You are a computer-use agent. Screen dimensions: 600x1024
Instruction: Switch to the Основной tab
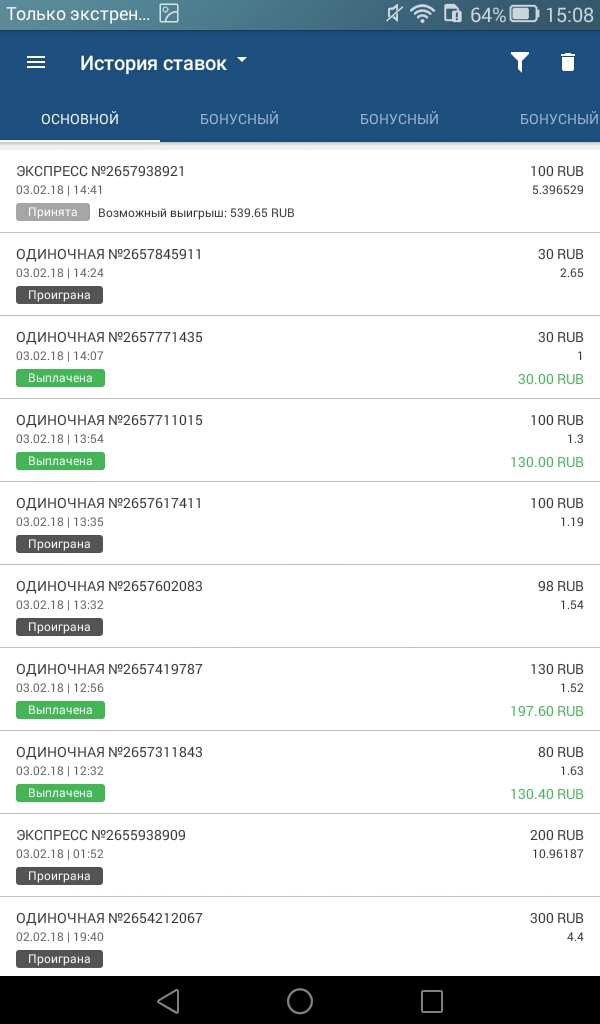coord(80,119)
